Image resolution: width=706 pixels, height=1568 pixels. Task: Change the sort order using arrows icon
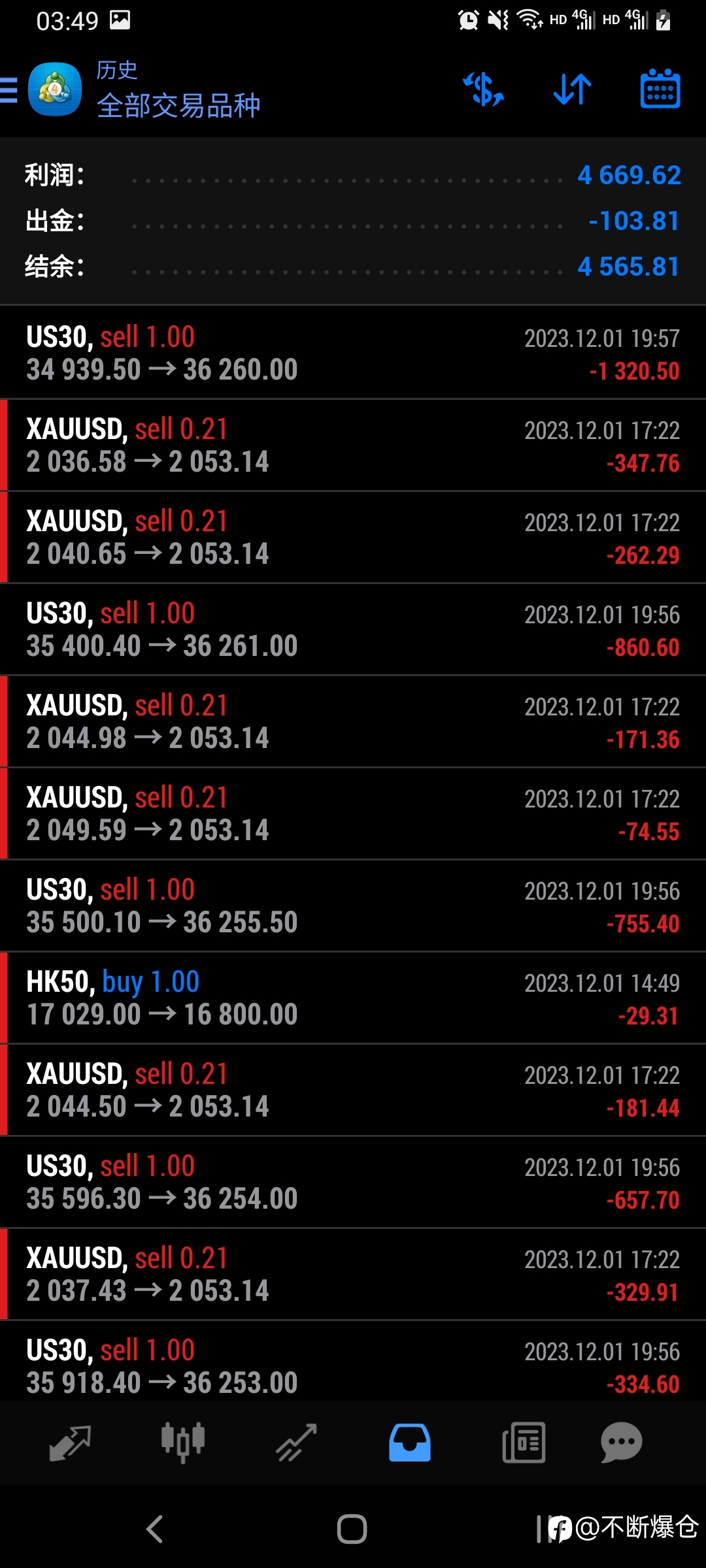572,90
